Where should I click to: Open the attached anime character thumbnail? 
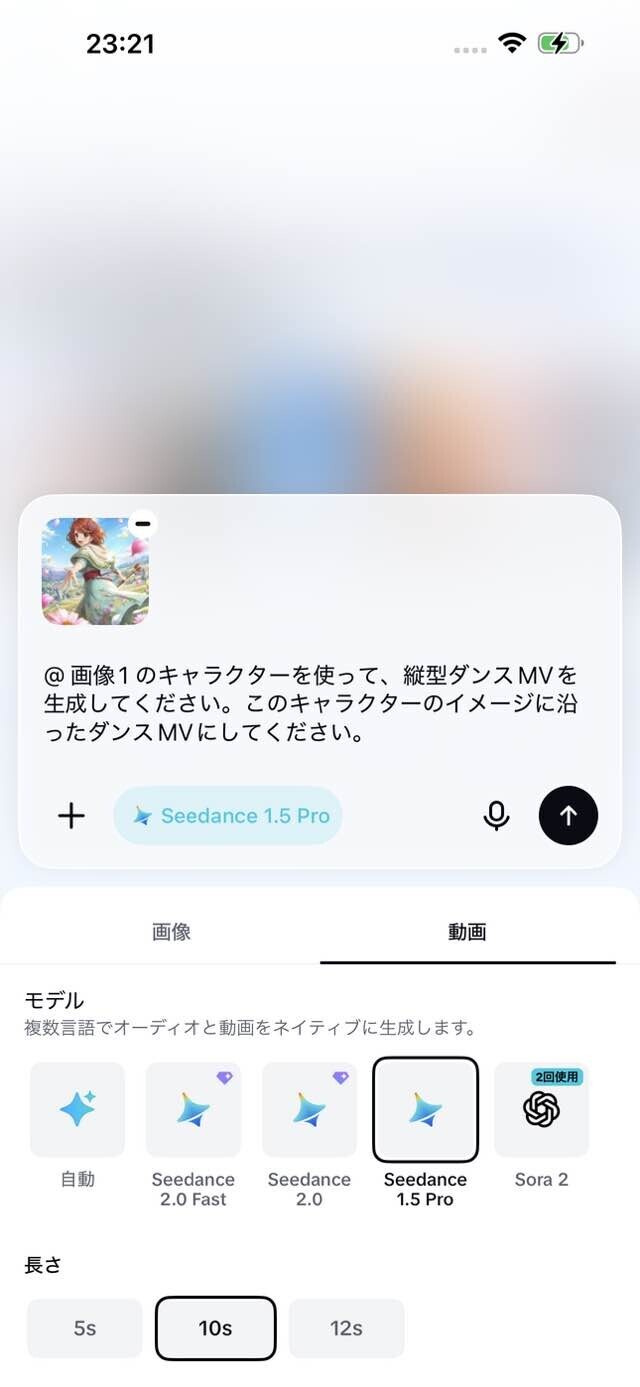point(95,571)
